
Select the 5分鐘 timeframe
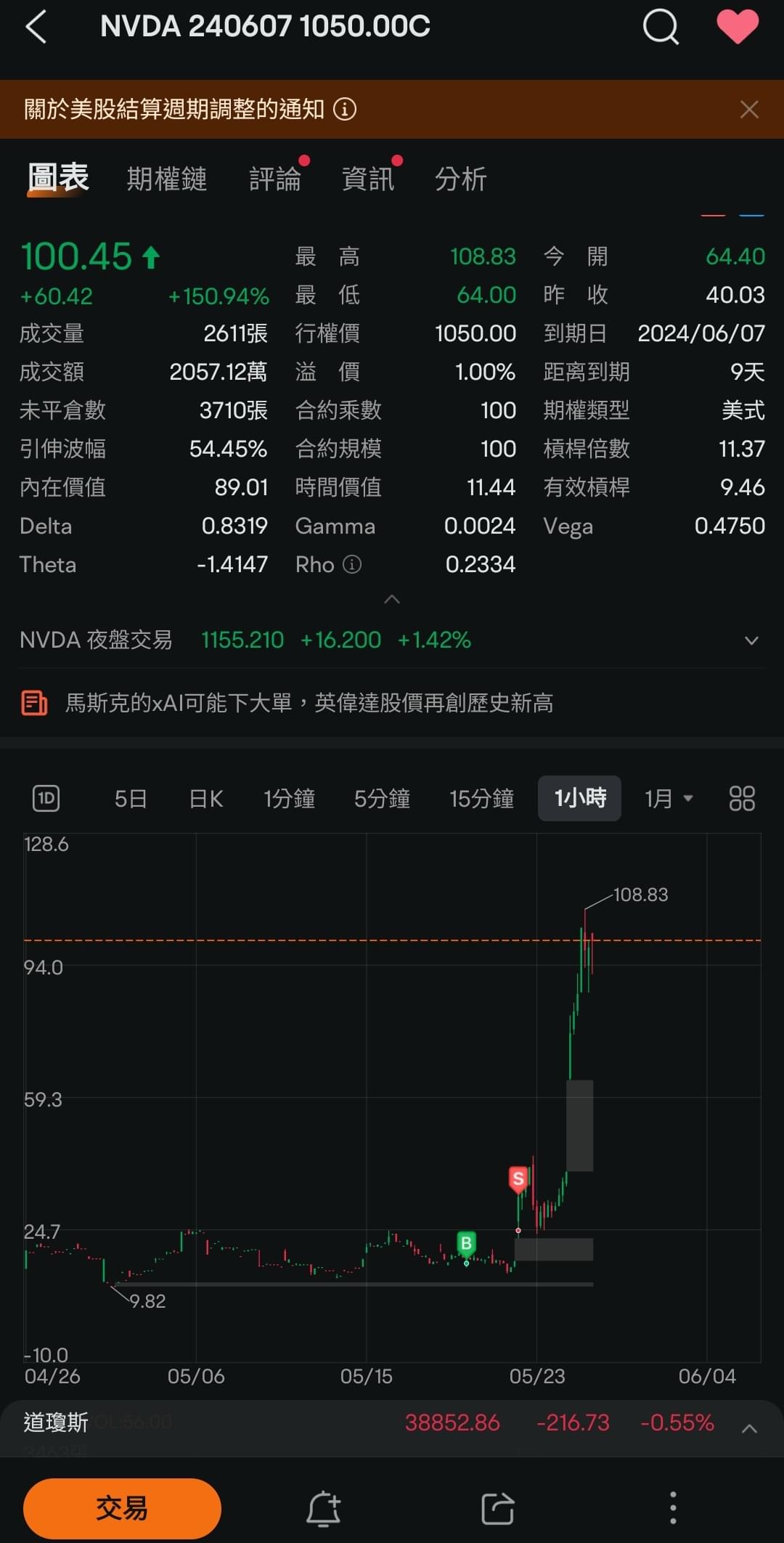(383, 797)
